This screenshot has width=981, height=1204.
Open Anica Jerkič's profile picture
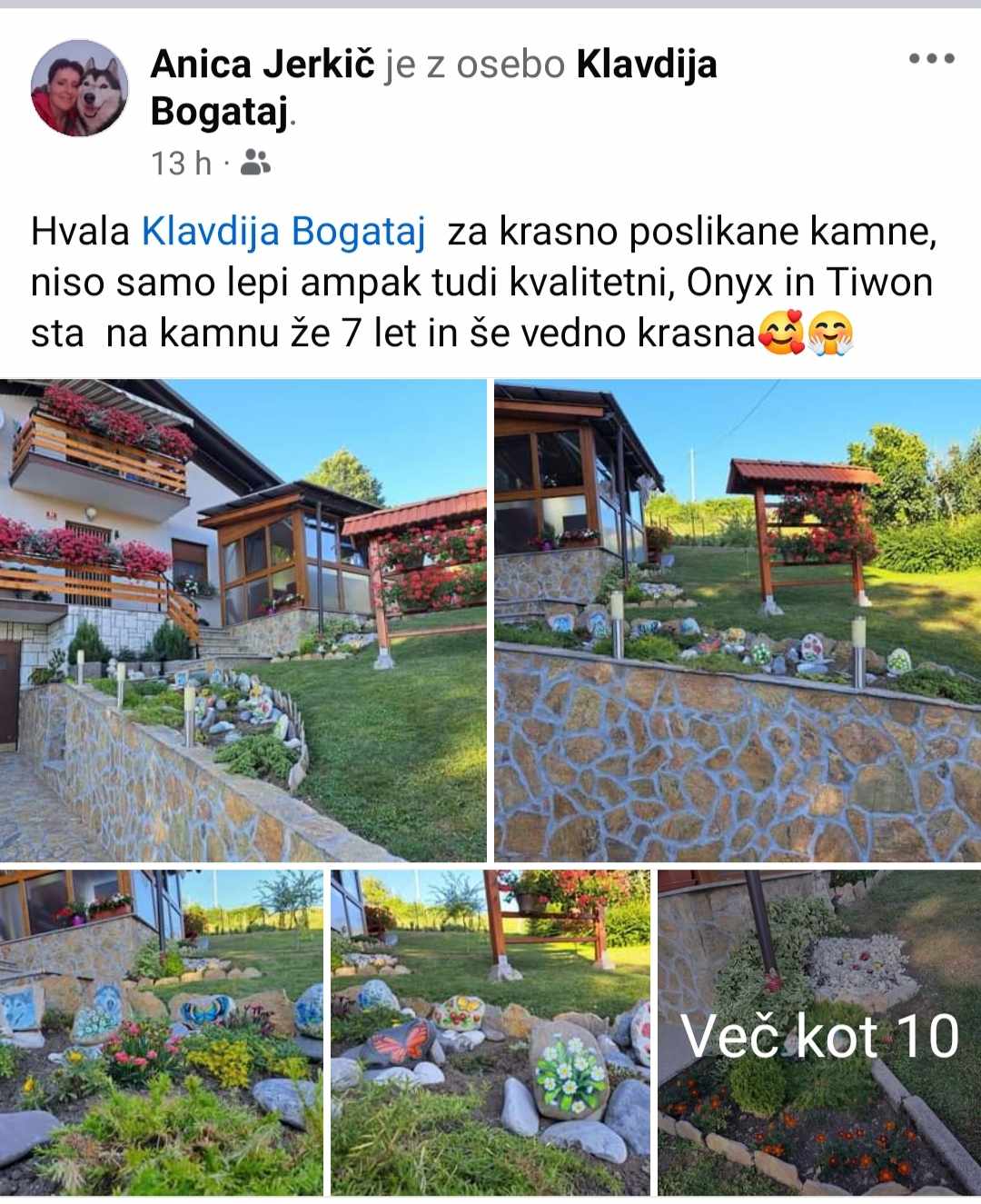[x=79, y=88]
